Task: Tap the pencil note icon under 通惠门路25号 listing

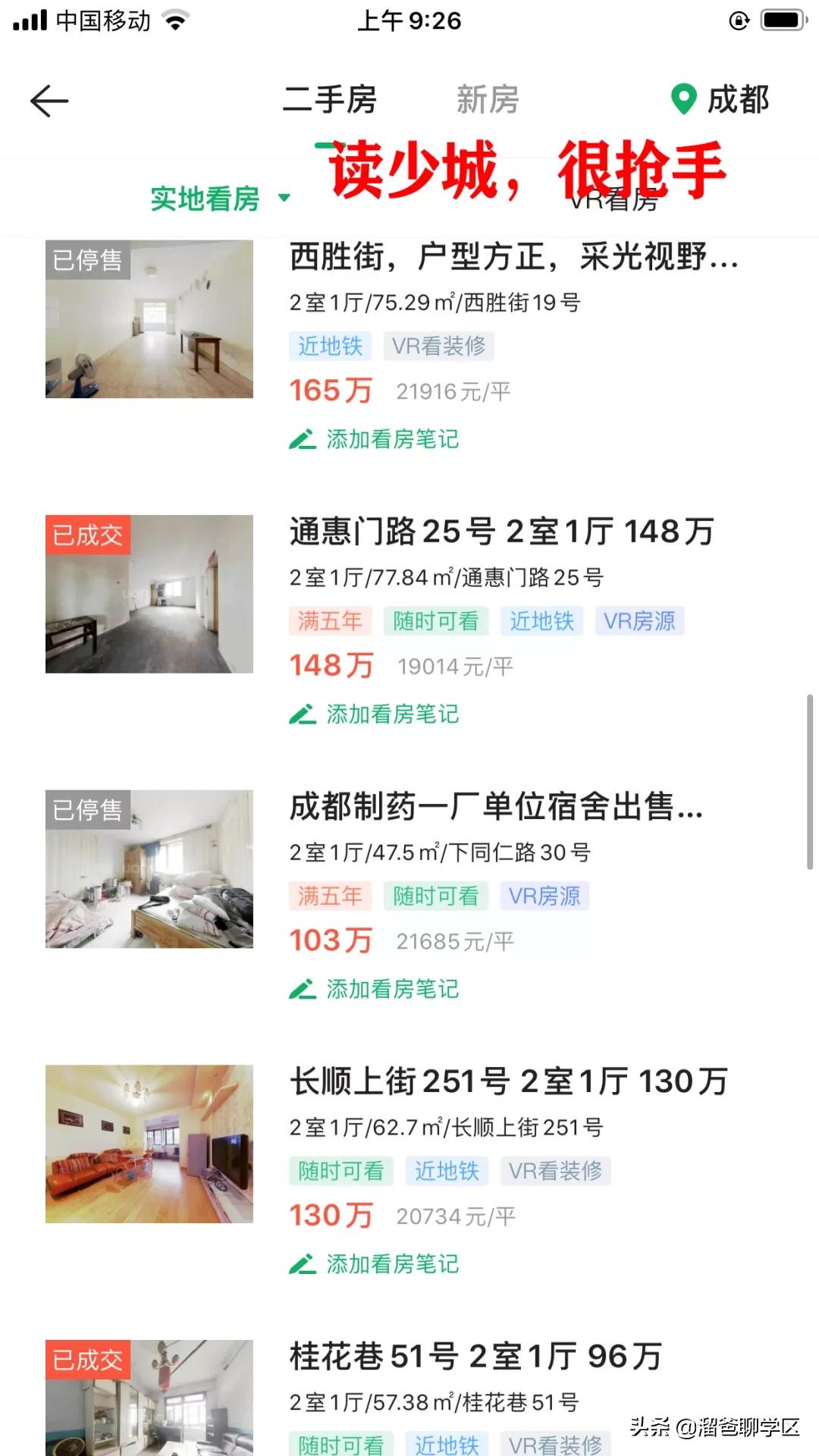Action: (303, 713)
